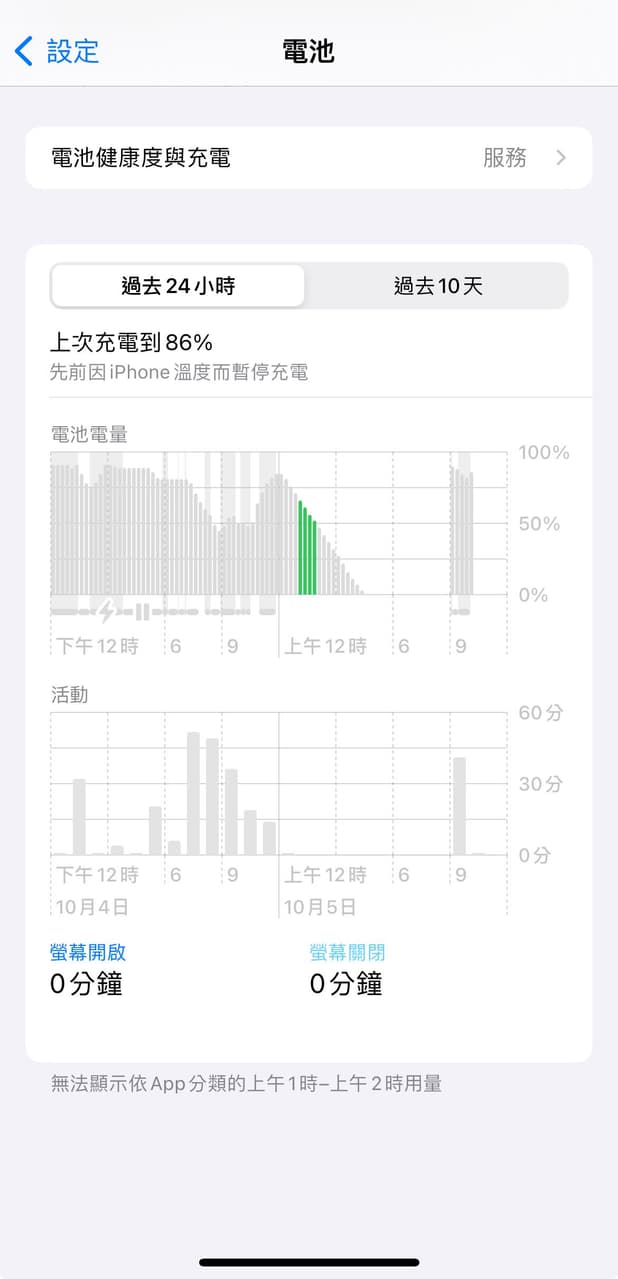The height and width of the screenshot is (1279, 618).
Task: Go back to 設定
Action: click(58, 51)
